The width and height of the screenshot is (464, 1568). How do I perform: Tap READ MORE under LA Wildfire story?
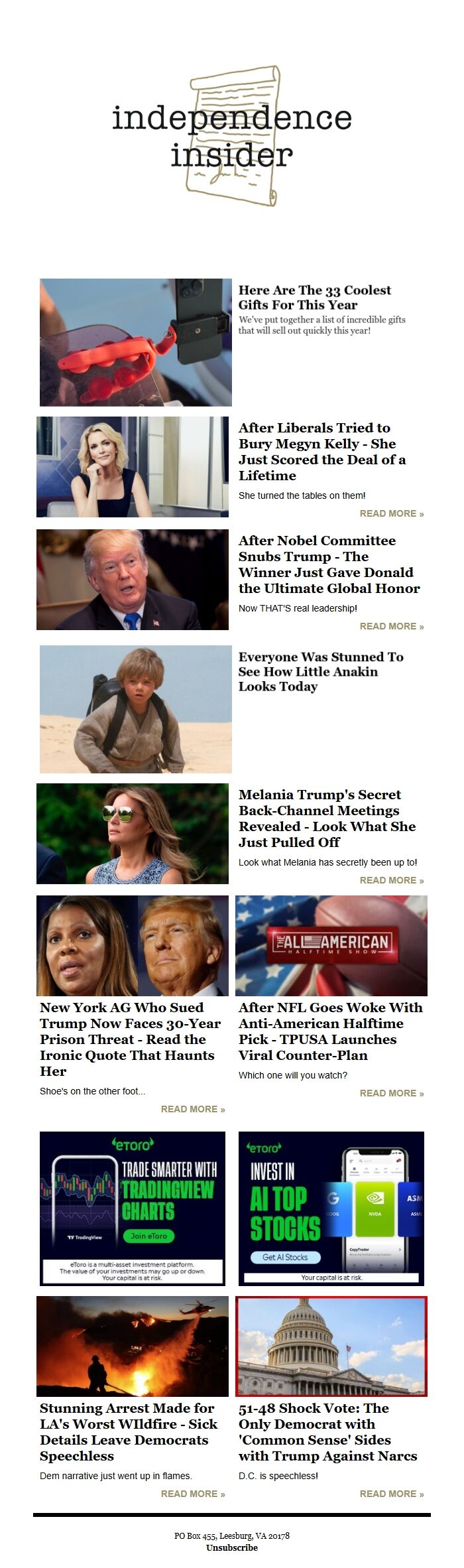pos(192,1494)
